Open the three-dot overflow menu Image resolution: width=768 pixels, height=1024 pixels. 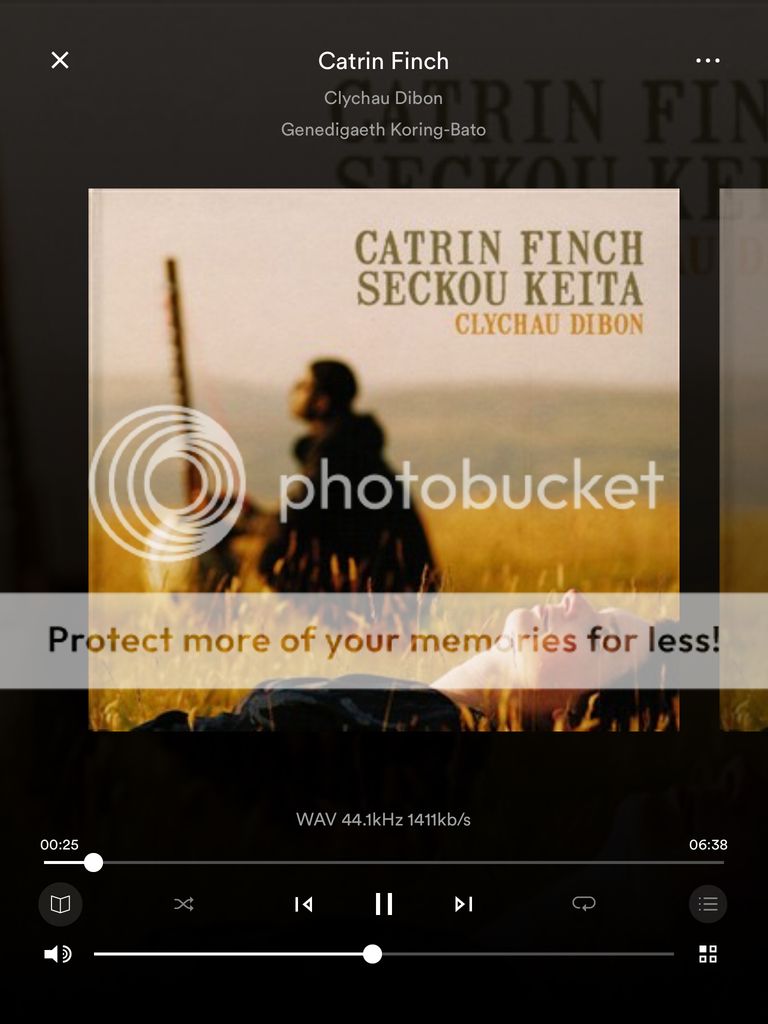click(708, 61)
